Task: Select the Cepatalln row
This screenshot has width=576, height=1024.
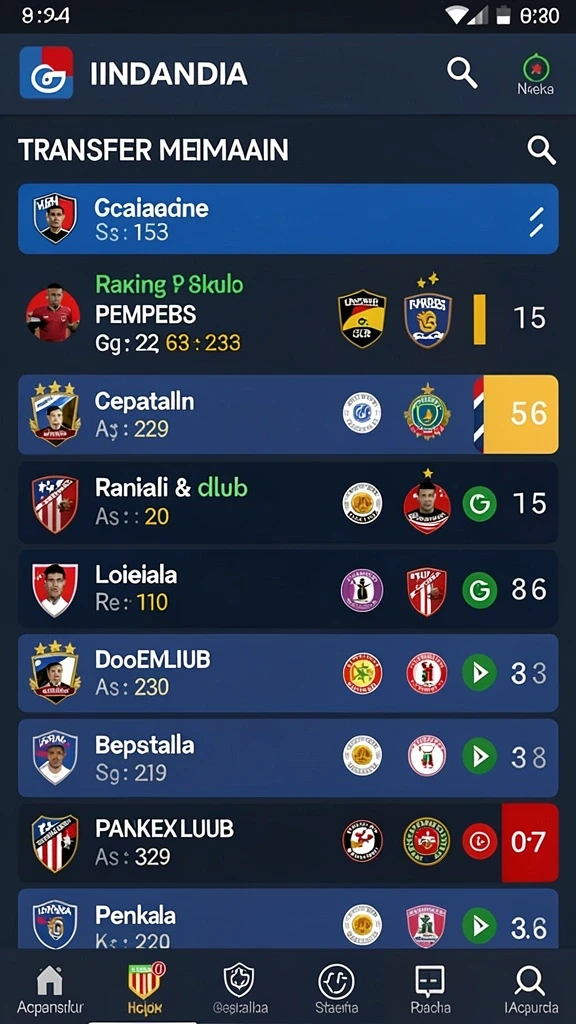Action: click(x=288, y=414)
